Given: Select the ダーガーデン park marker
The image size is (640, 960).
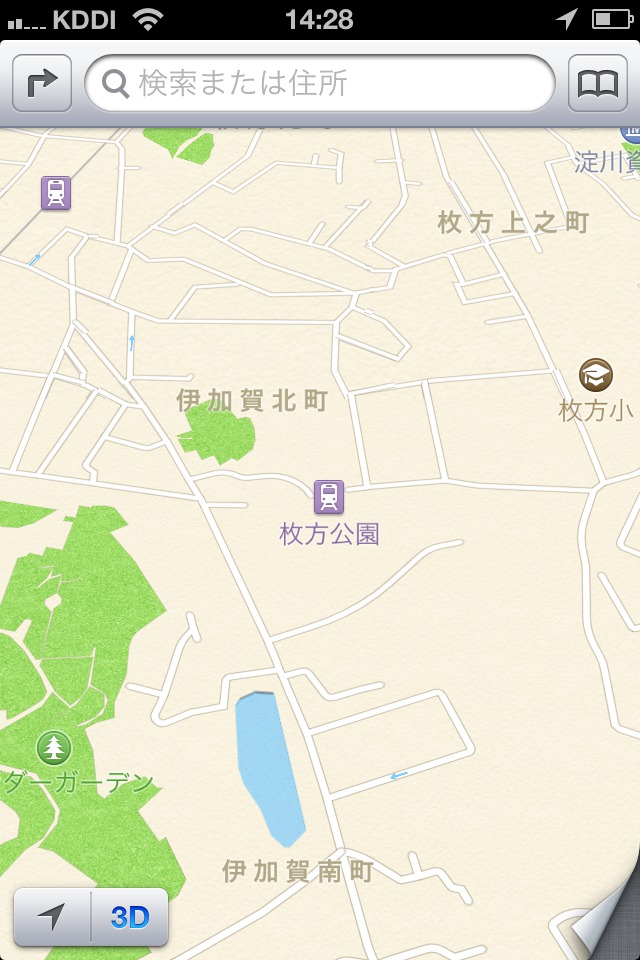Looking at the screenshot, I should click(x=53, y=746).
